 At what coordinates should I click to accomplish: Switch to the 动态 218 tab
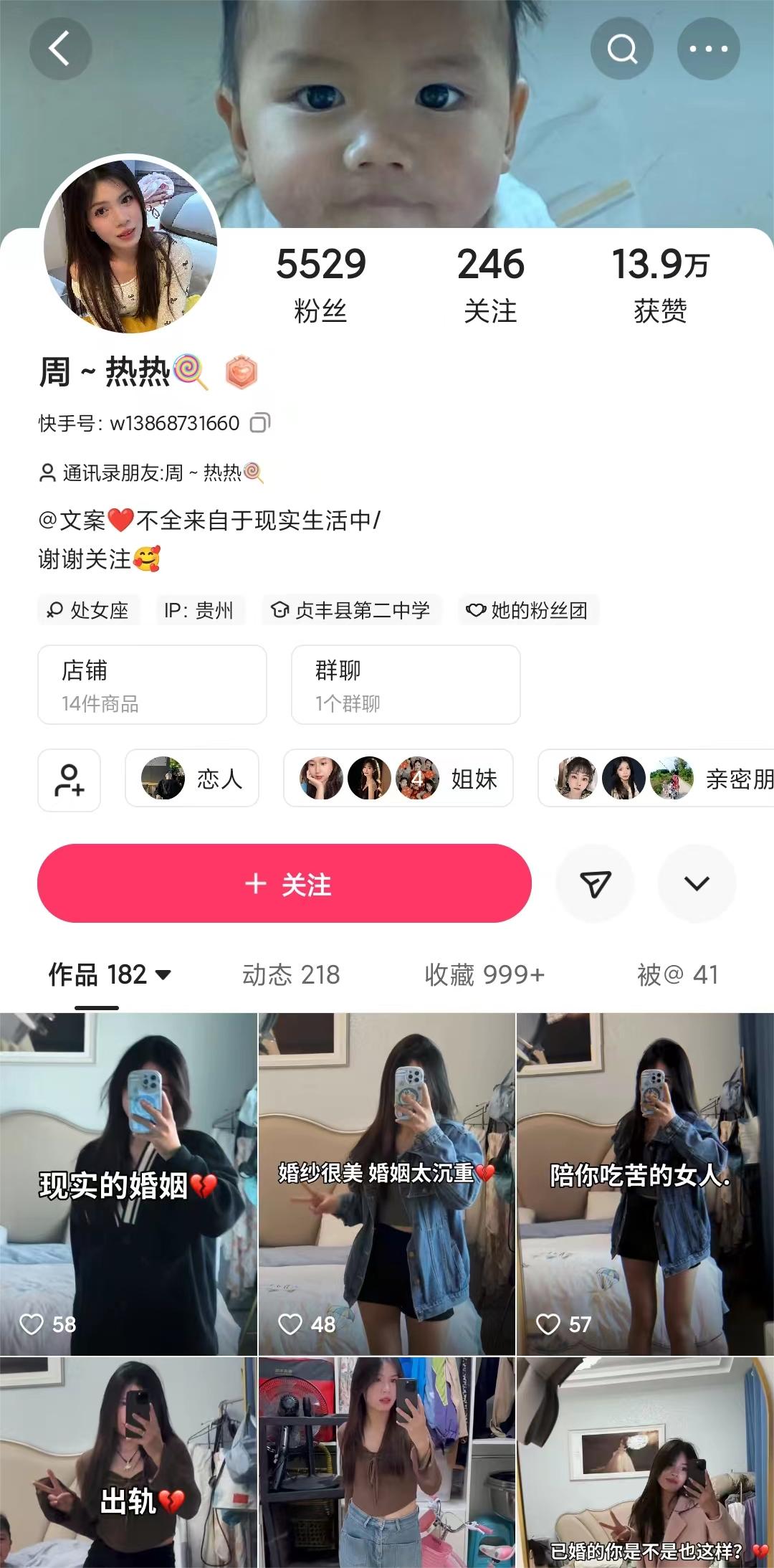291,975
